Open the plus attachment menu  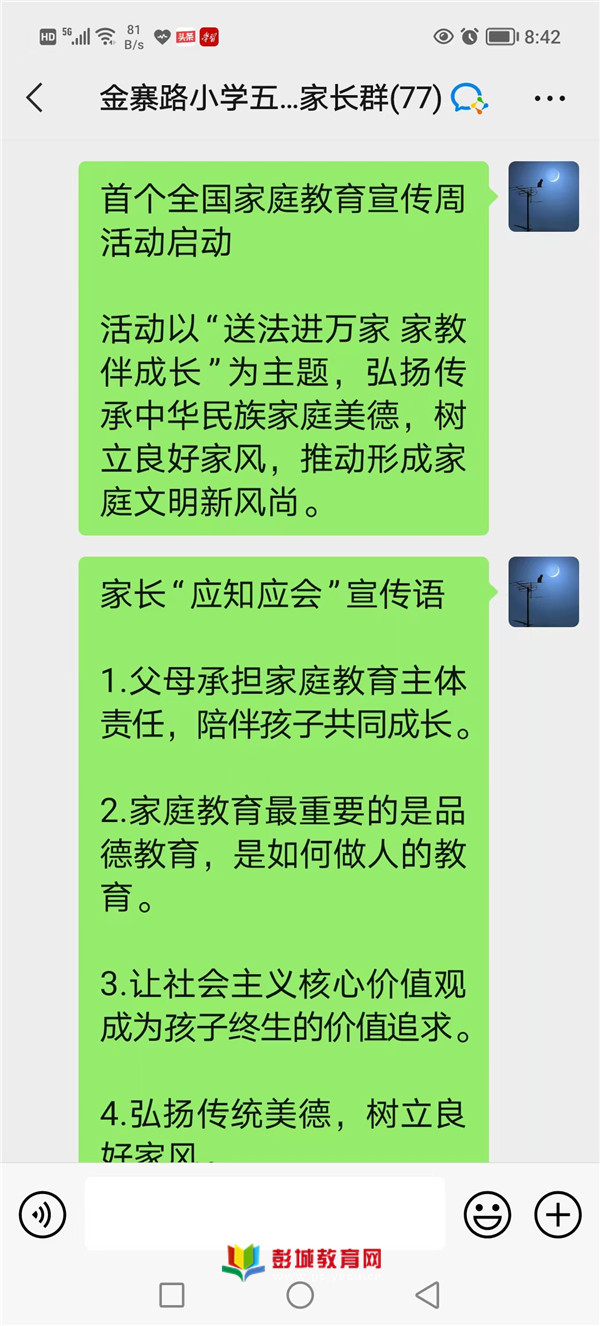(x=557, y=1215)
